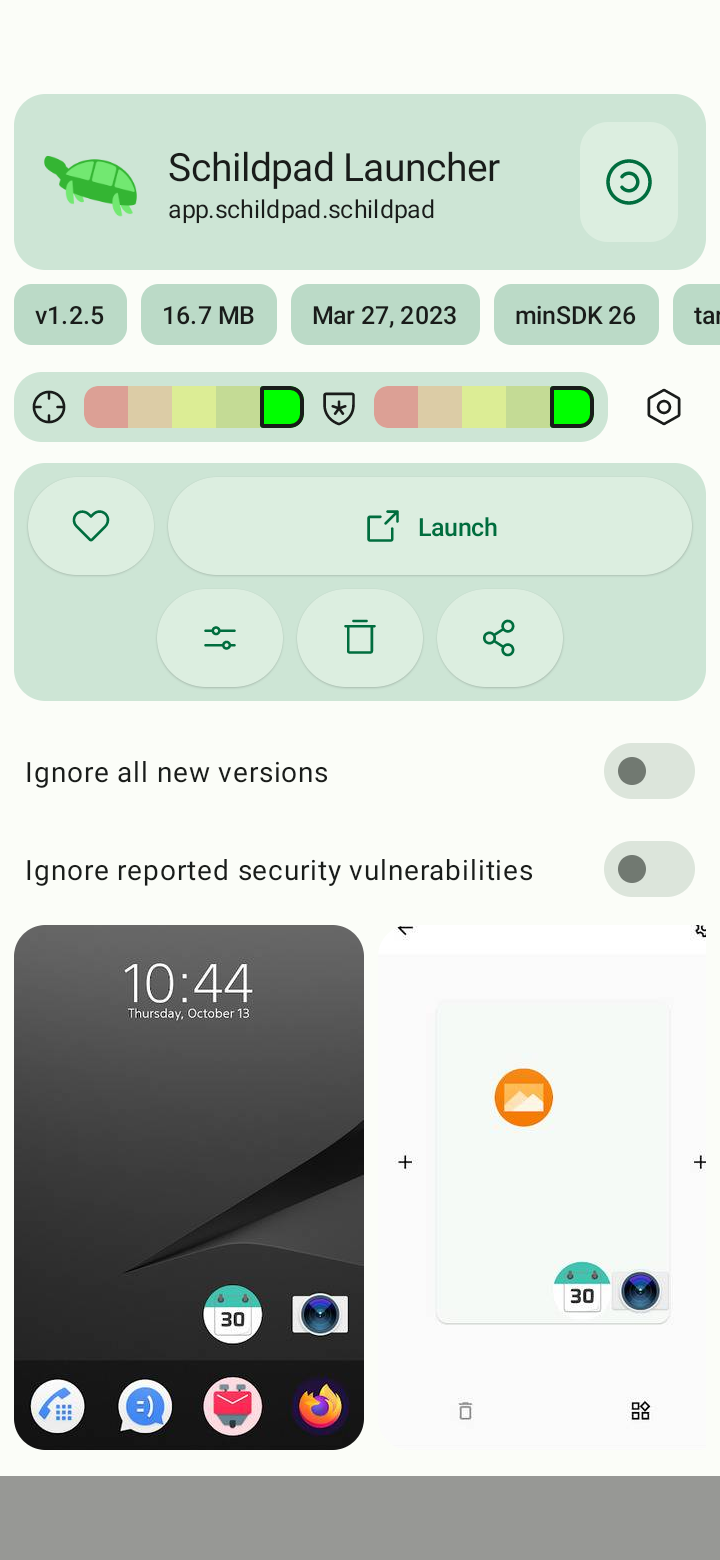Launch the Schildpad Launcher app
The height and width of the screenshot is (1560, 720).
430,526
